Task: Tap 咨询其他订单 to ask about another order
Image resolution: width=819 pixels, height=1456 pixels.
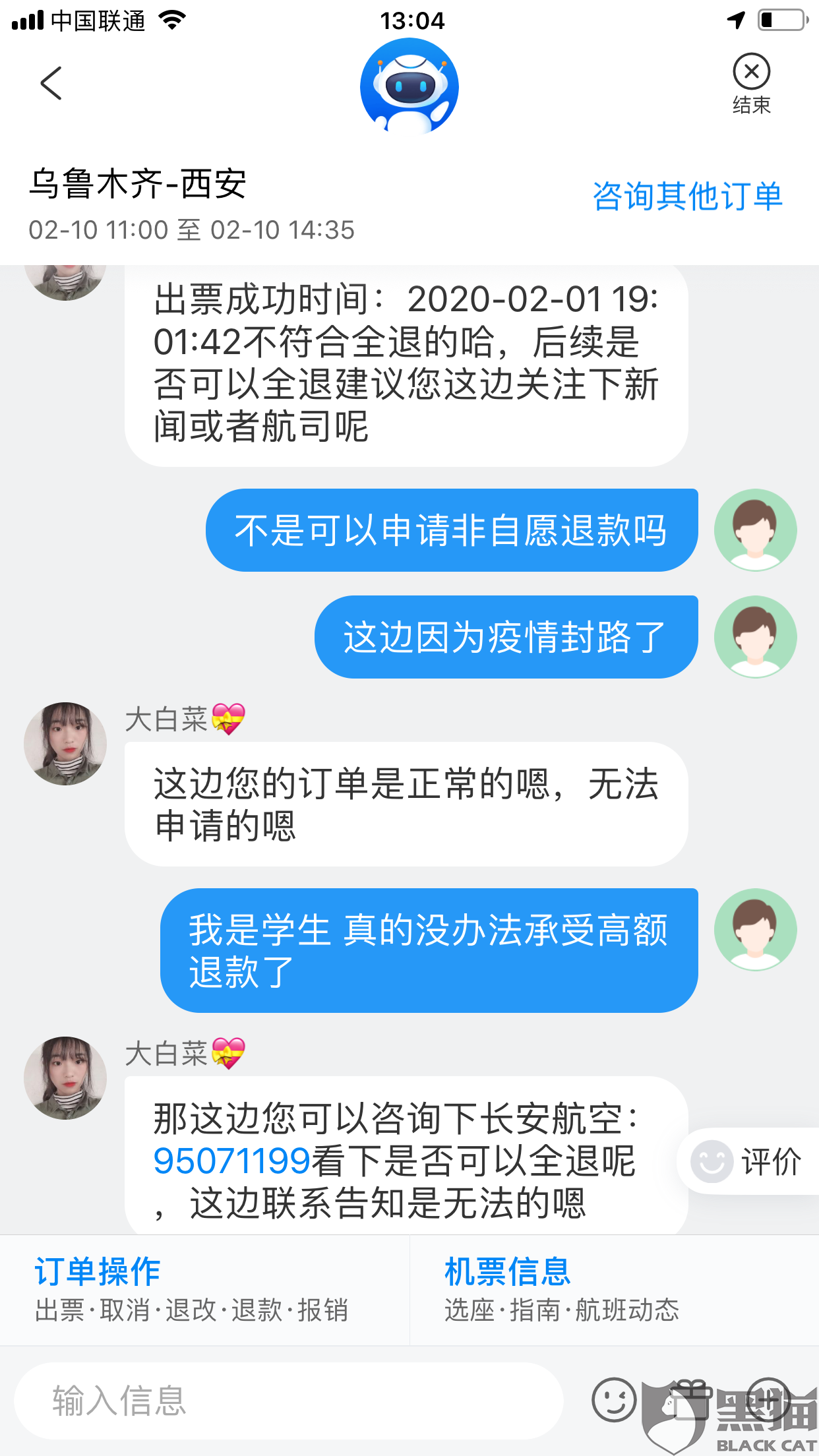Action: point(687,197)
